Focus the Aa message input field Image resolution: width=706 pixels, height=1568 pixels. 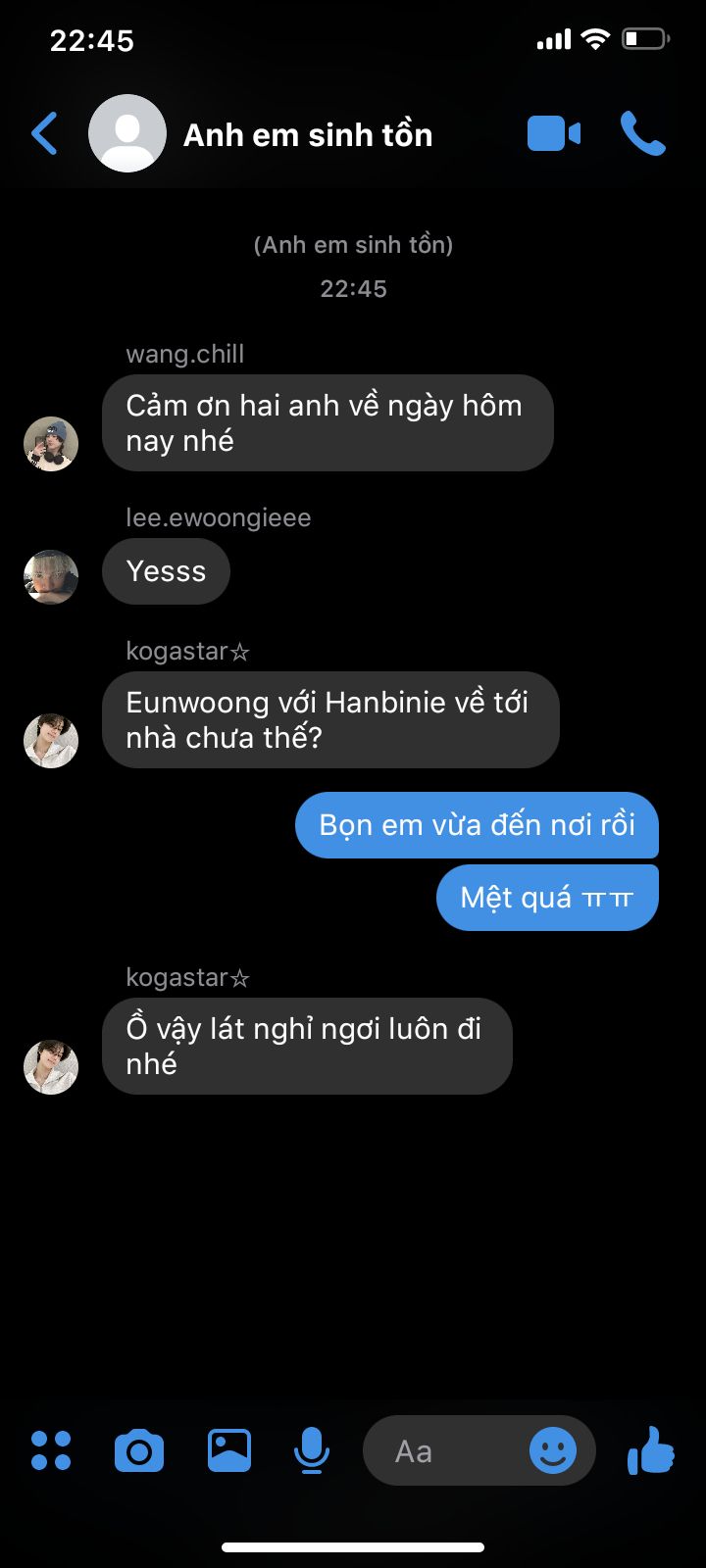click(441, 1451)
